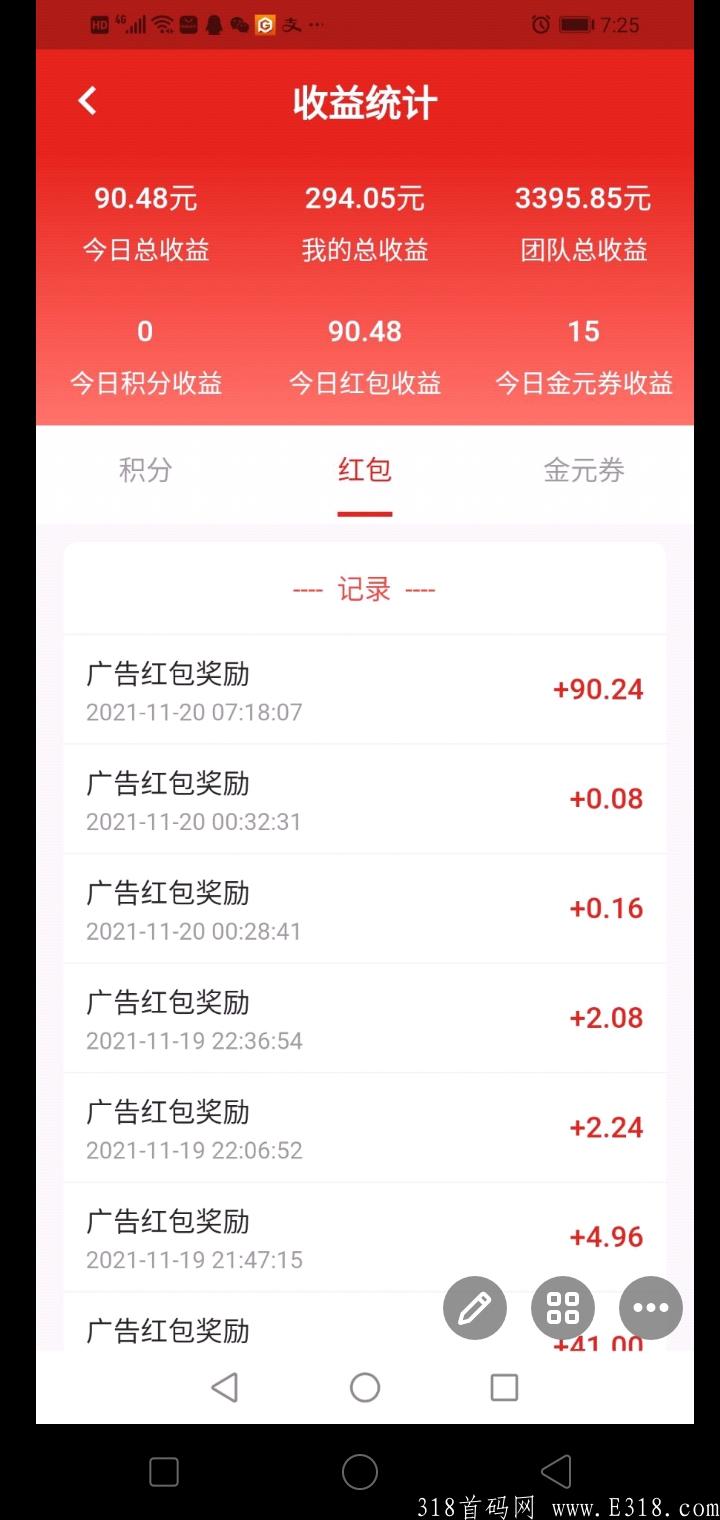Tap the WeChat icon in the status bar
This screenshot has height=1520, width=720.
pyautogui.click(x=238, y=25)
